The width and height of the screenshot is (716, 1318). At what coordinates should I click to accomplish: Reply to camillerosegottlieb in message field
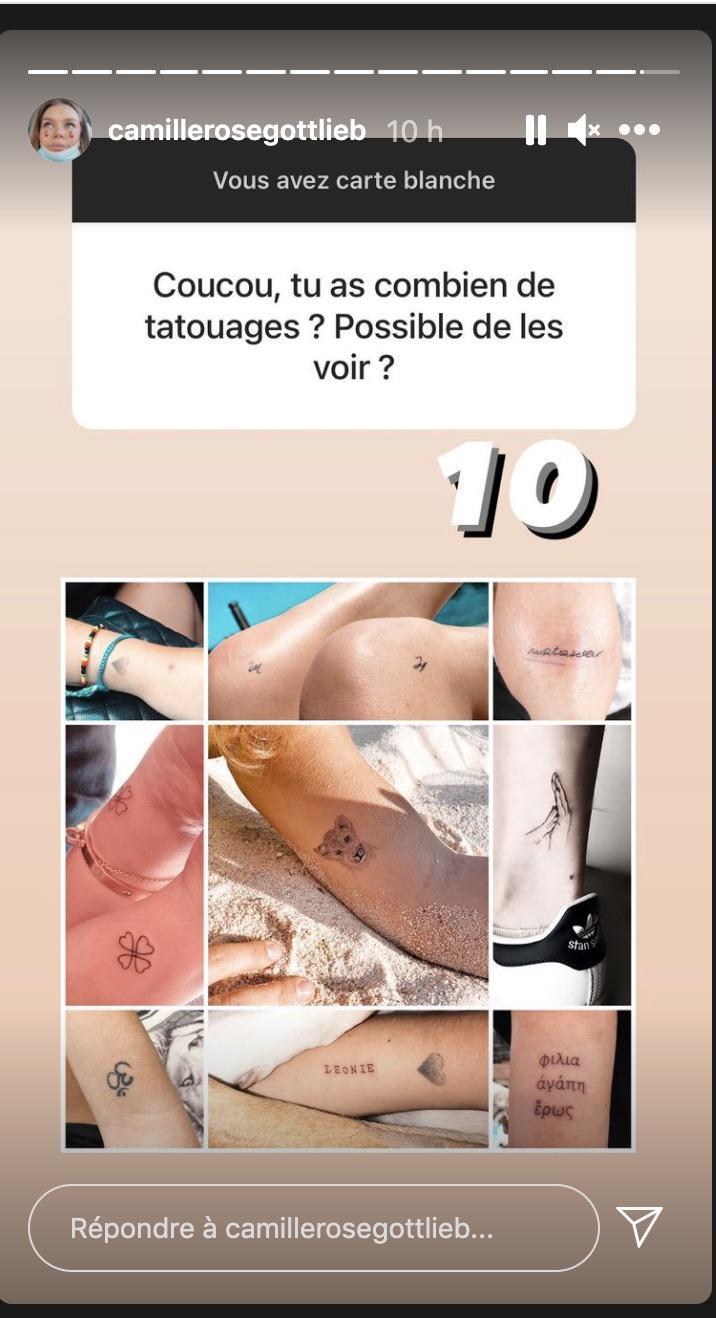(313, 1228)
